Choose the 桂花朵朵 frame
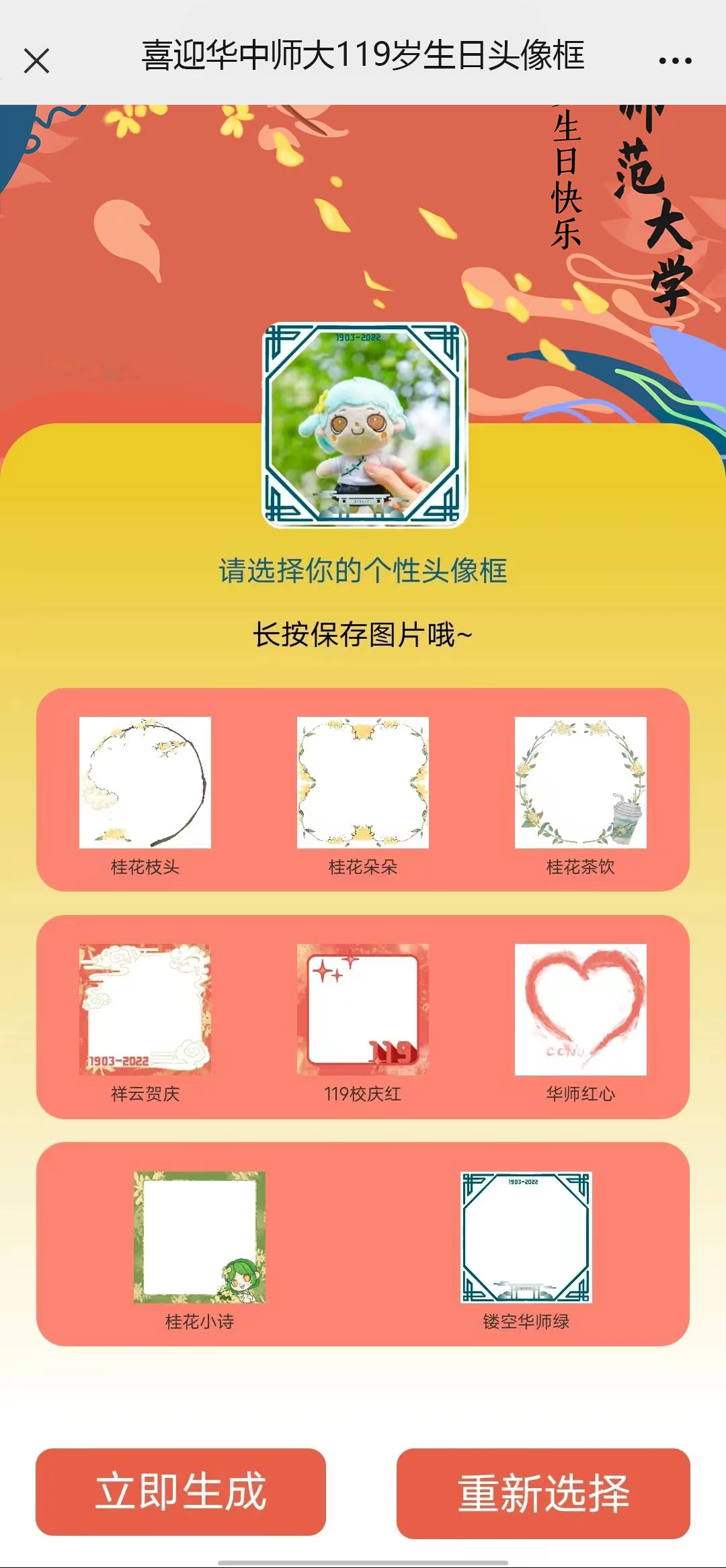This screenshot has height=1568, width=726. click(x=363, y=783)
